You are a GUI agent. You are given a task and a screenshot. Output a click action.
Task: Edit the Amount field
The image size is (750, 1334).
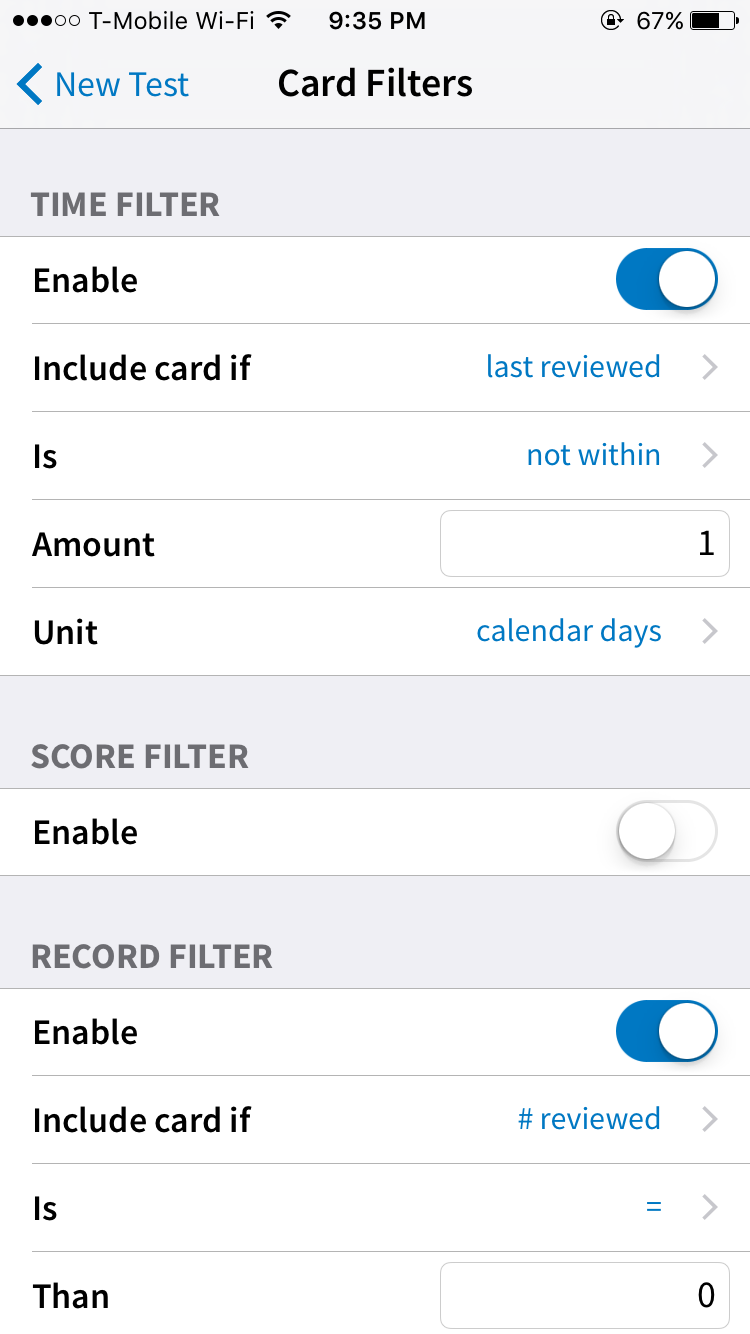point(585,544)
